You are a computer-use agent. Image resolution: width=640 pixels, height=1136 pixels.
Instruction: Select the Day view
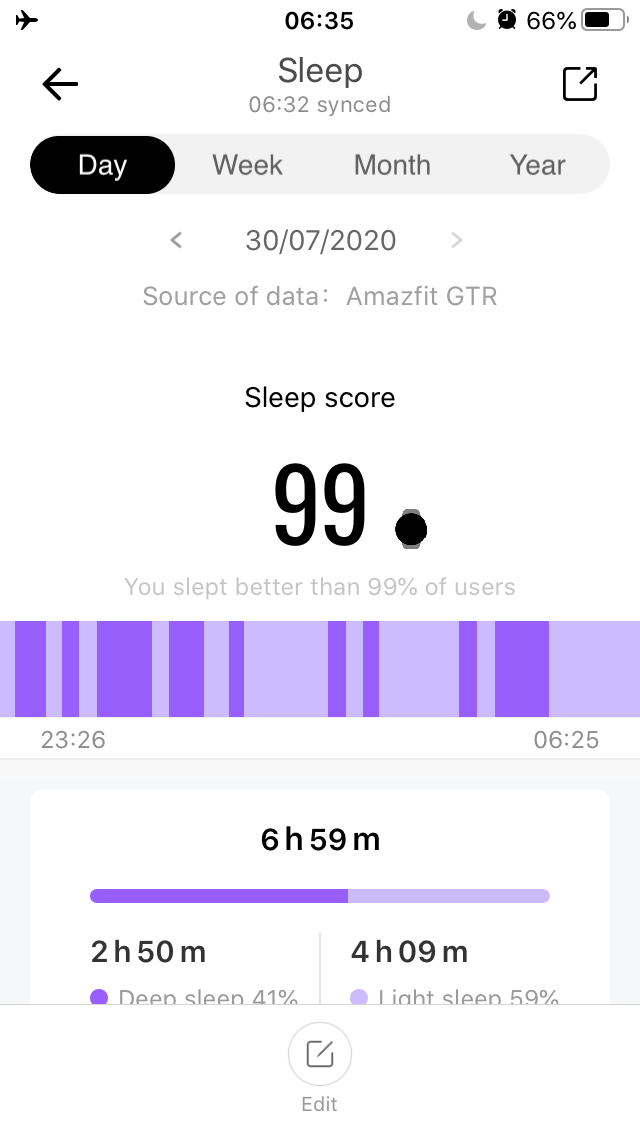(102, 165)
